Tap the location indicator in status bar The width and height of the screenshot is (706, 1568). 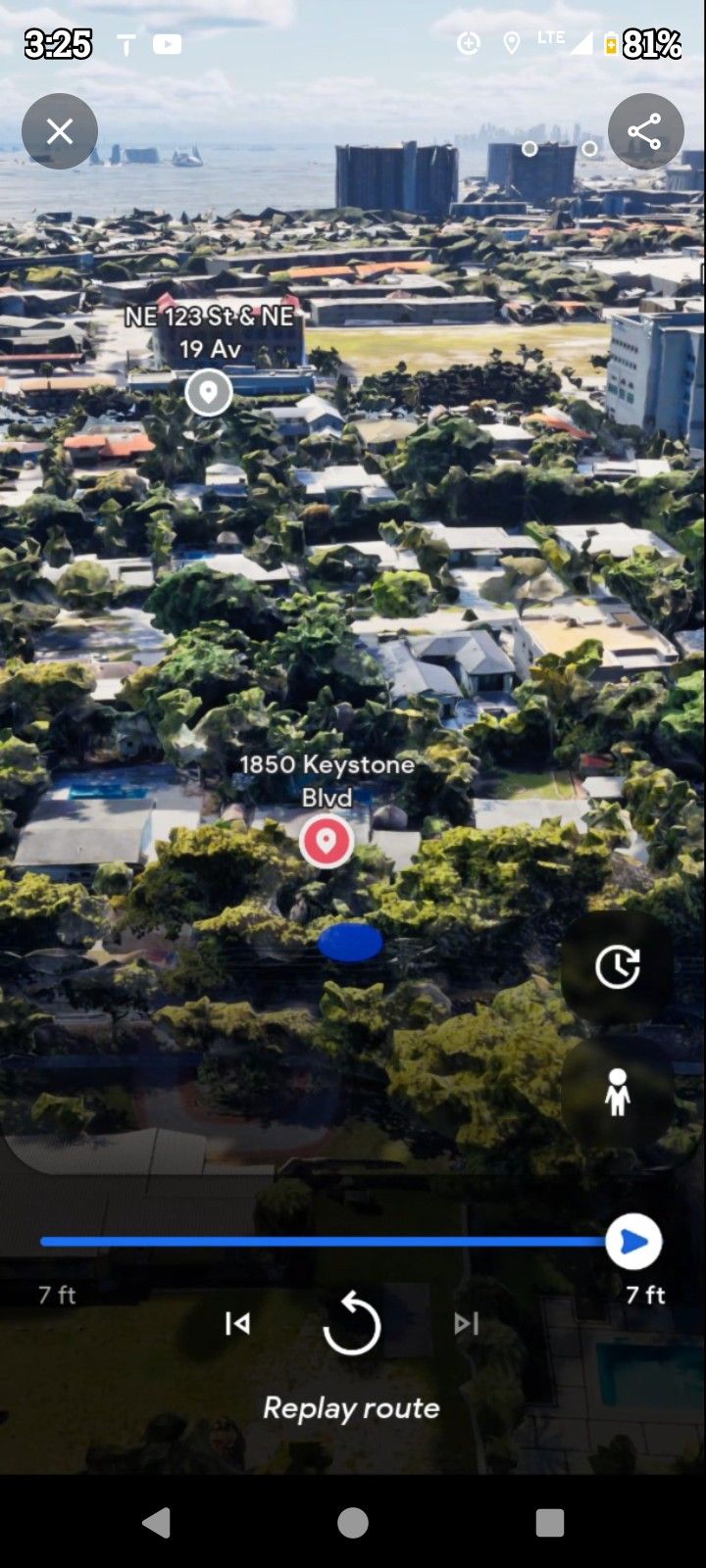pyautogui.click(x=512, y=41)
